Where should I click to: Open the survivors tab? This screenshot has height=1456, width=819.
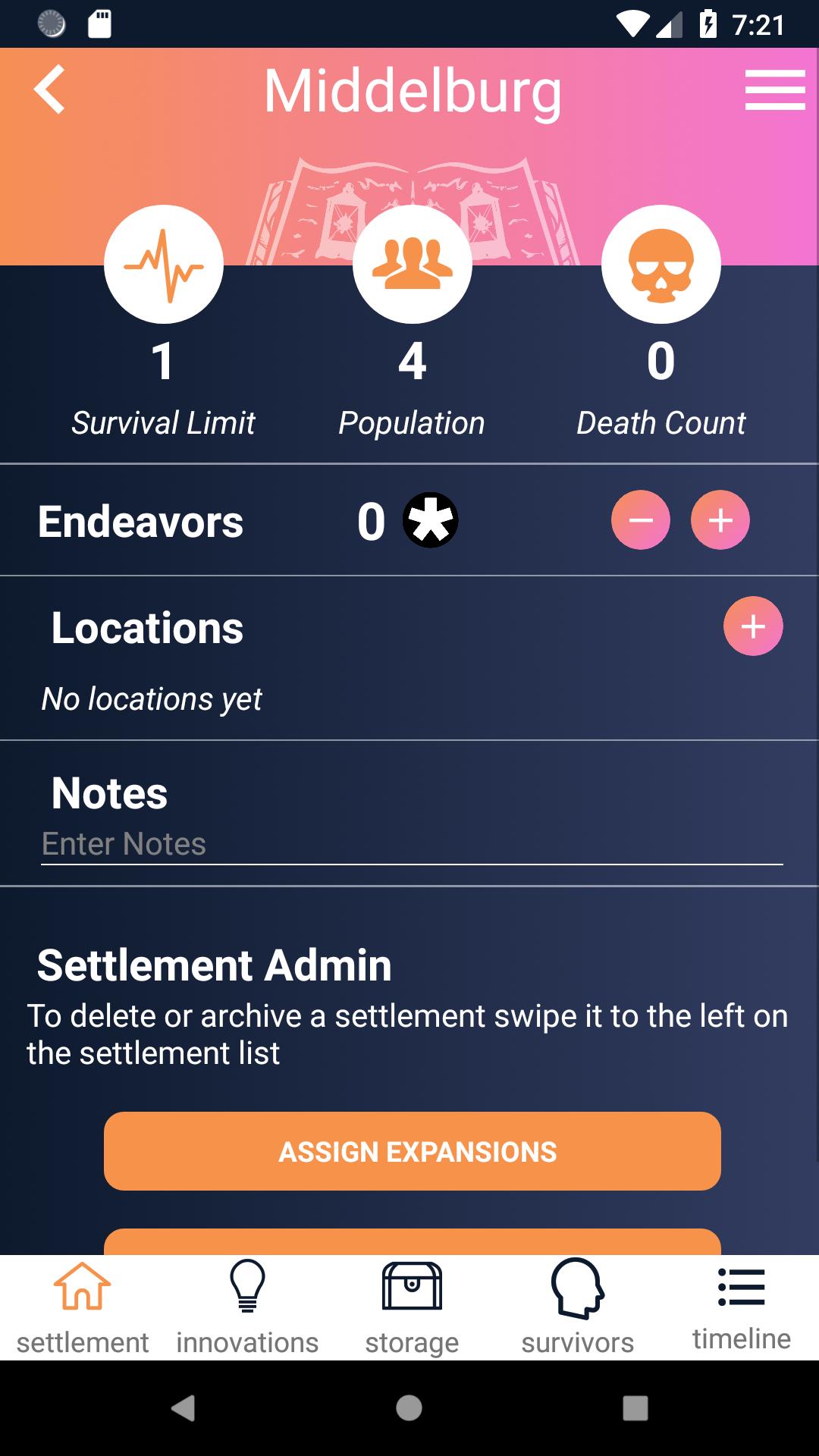coord(577,1308)
